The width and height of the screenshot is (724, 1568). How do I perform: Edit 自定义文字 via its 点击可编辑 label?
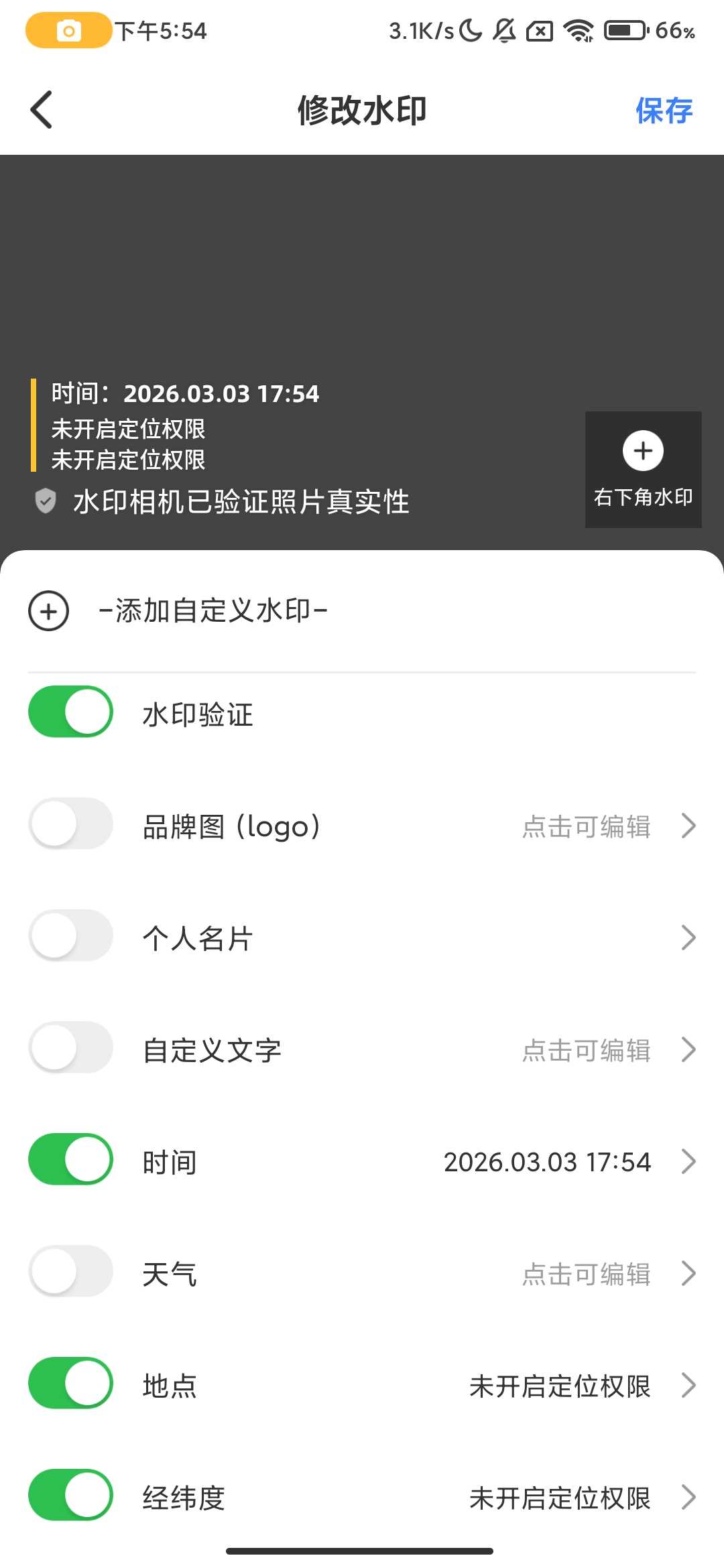[x=587, y=1050]
